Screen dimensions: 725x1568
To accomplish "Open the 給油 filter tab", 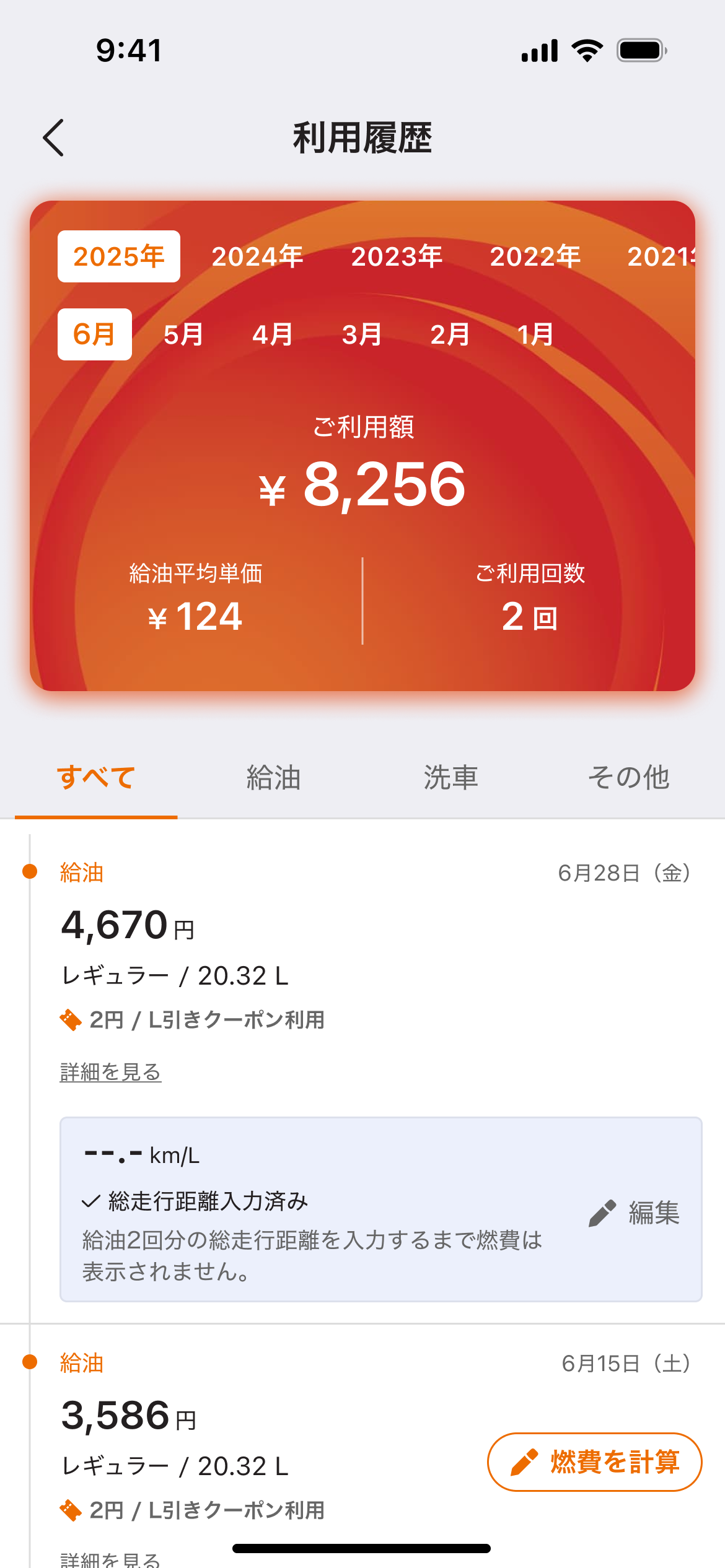I will click(x=273, y=778).
